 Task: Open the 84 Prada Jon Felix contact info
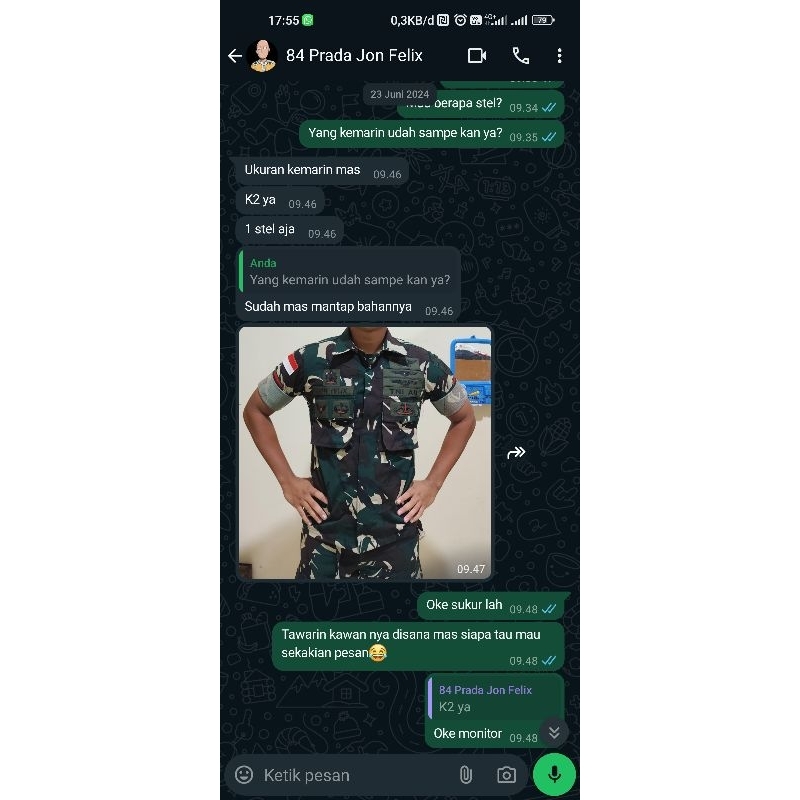tap(354, 56)
